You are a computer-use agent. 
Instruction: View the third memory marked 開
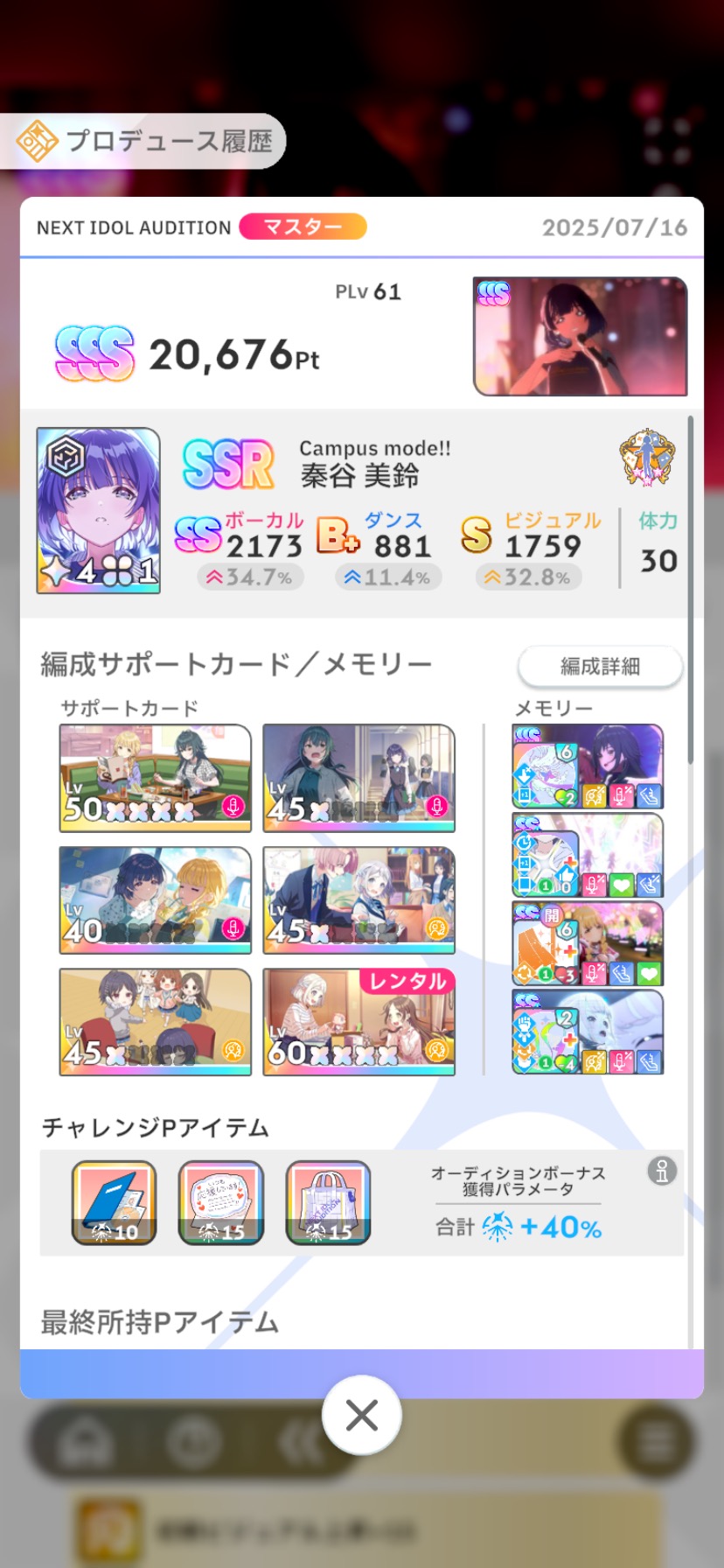click(588, 943)
